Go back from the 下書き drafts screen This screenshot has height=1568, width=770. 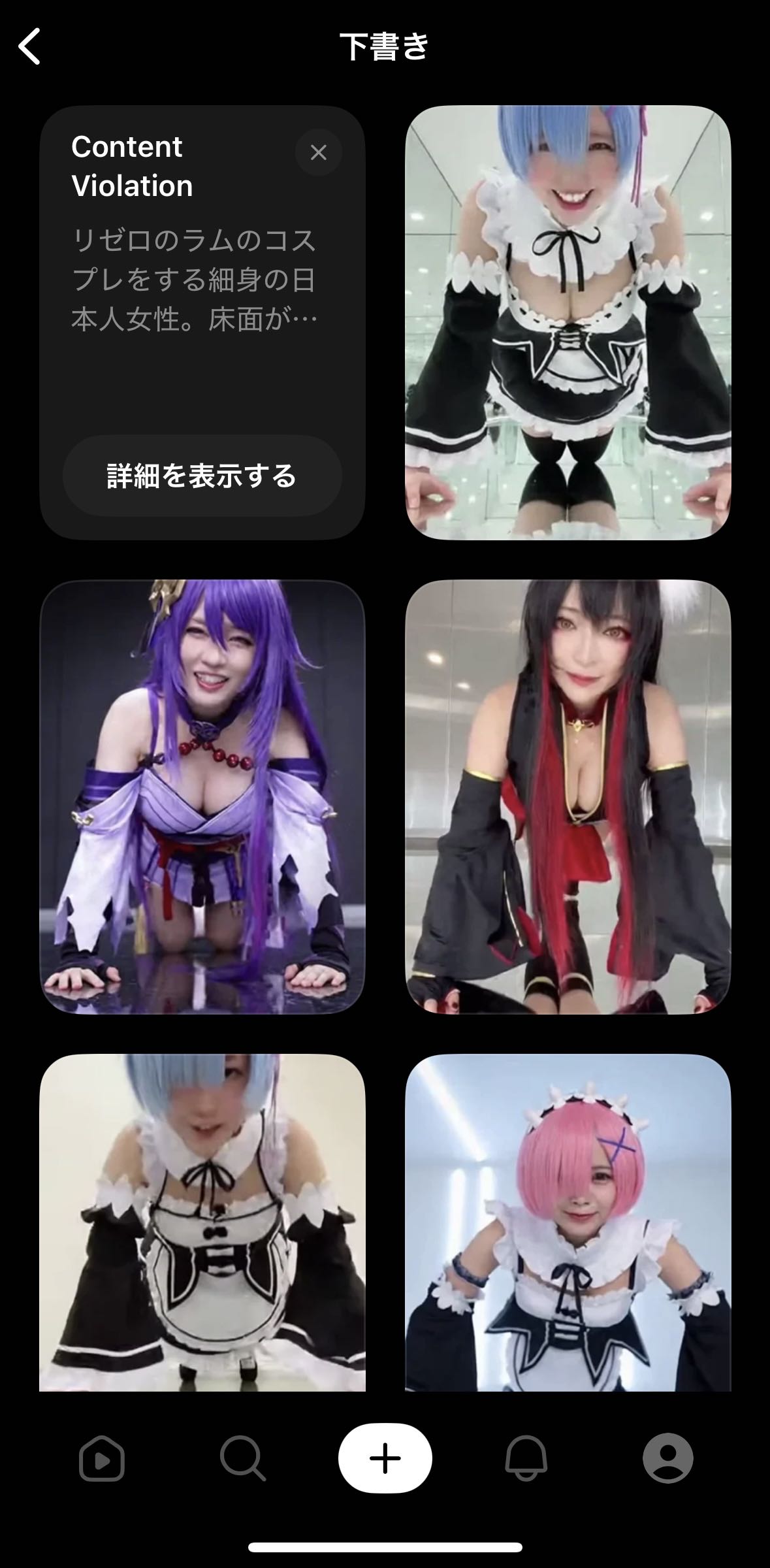[30, 46]
